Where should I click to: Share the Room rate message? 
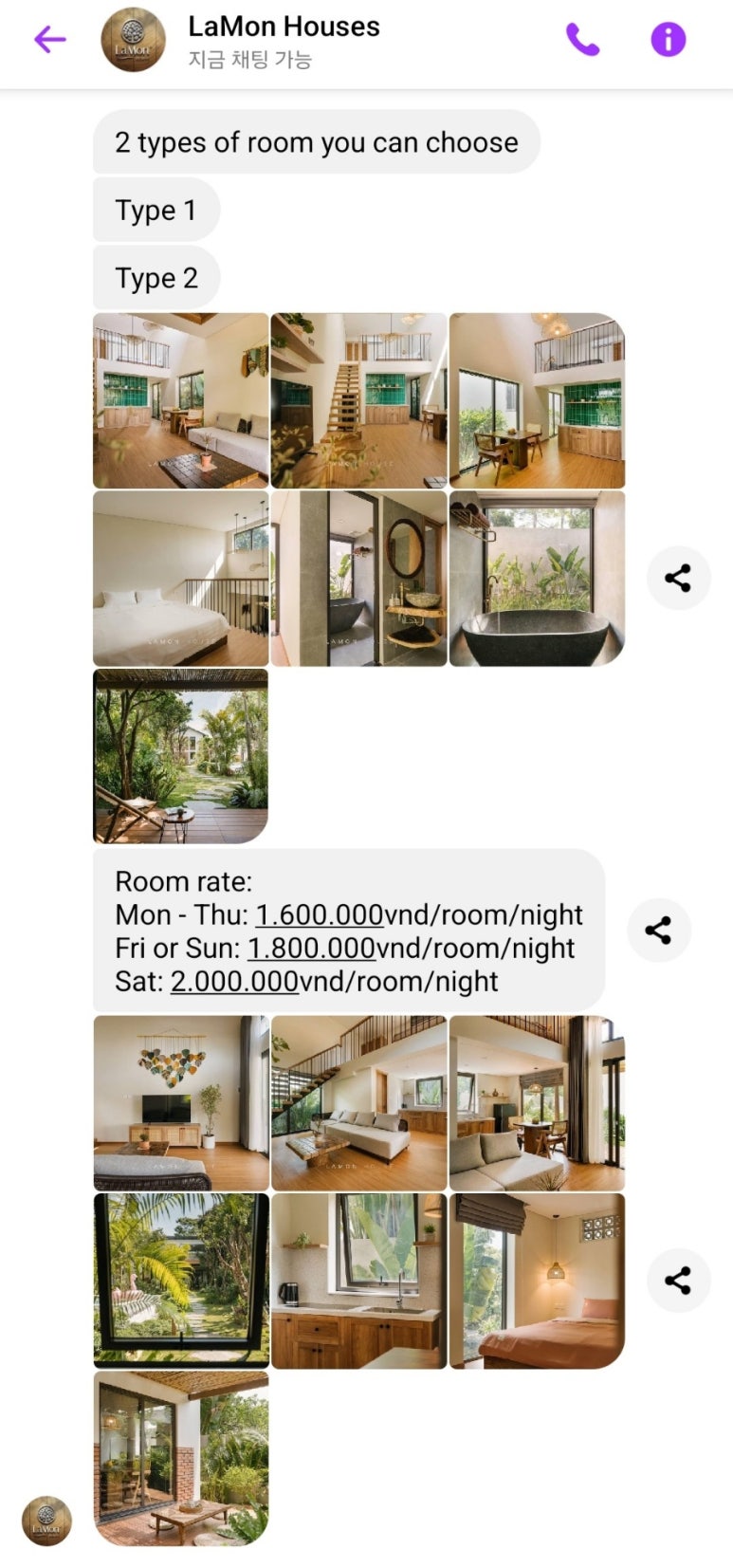pos(658,930)
